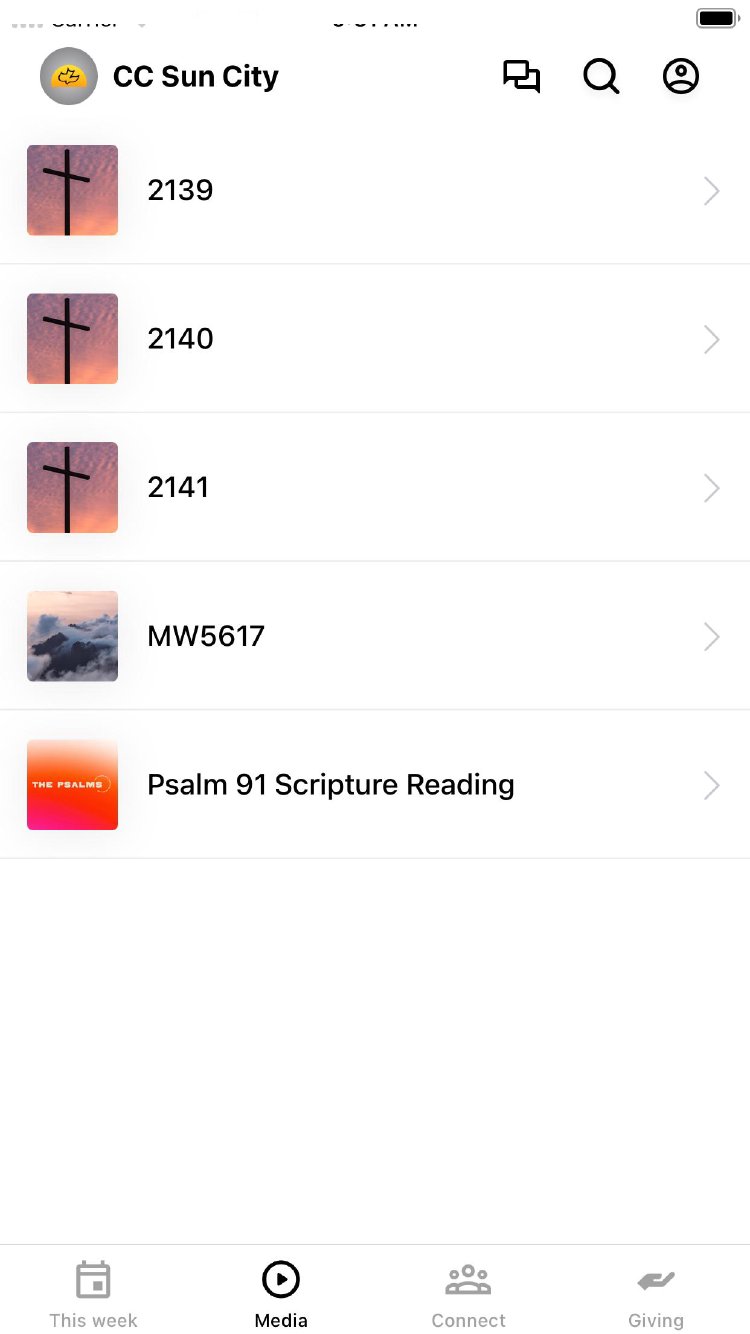Open the messages chat icon
750x1334 pixels.
point(521,77)
